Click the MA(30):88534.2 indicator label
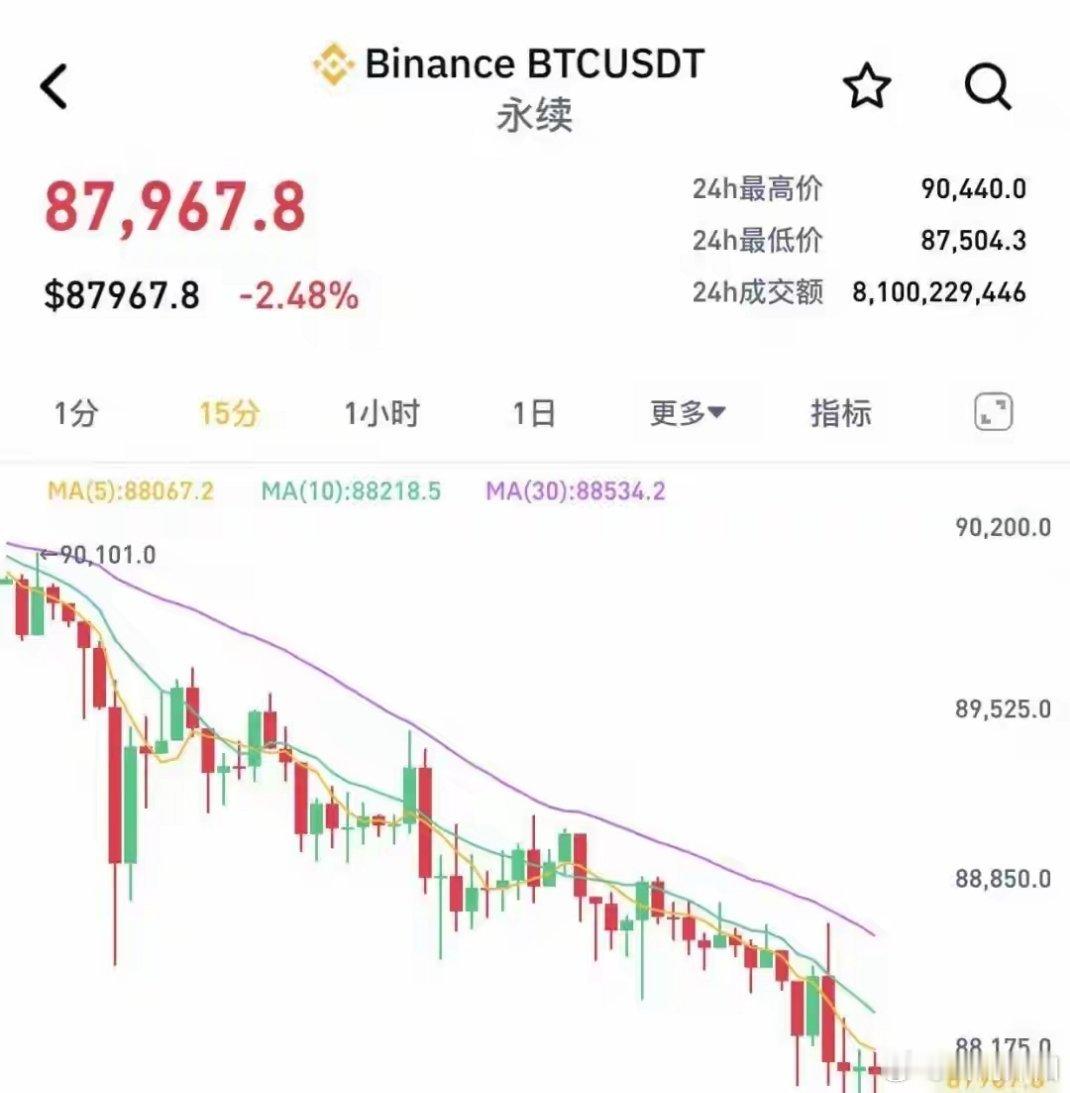Screen dimensions: 1070x1093 coord(578,492)
